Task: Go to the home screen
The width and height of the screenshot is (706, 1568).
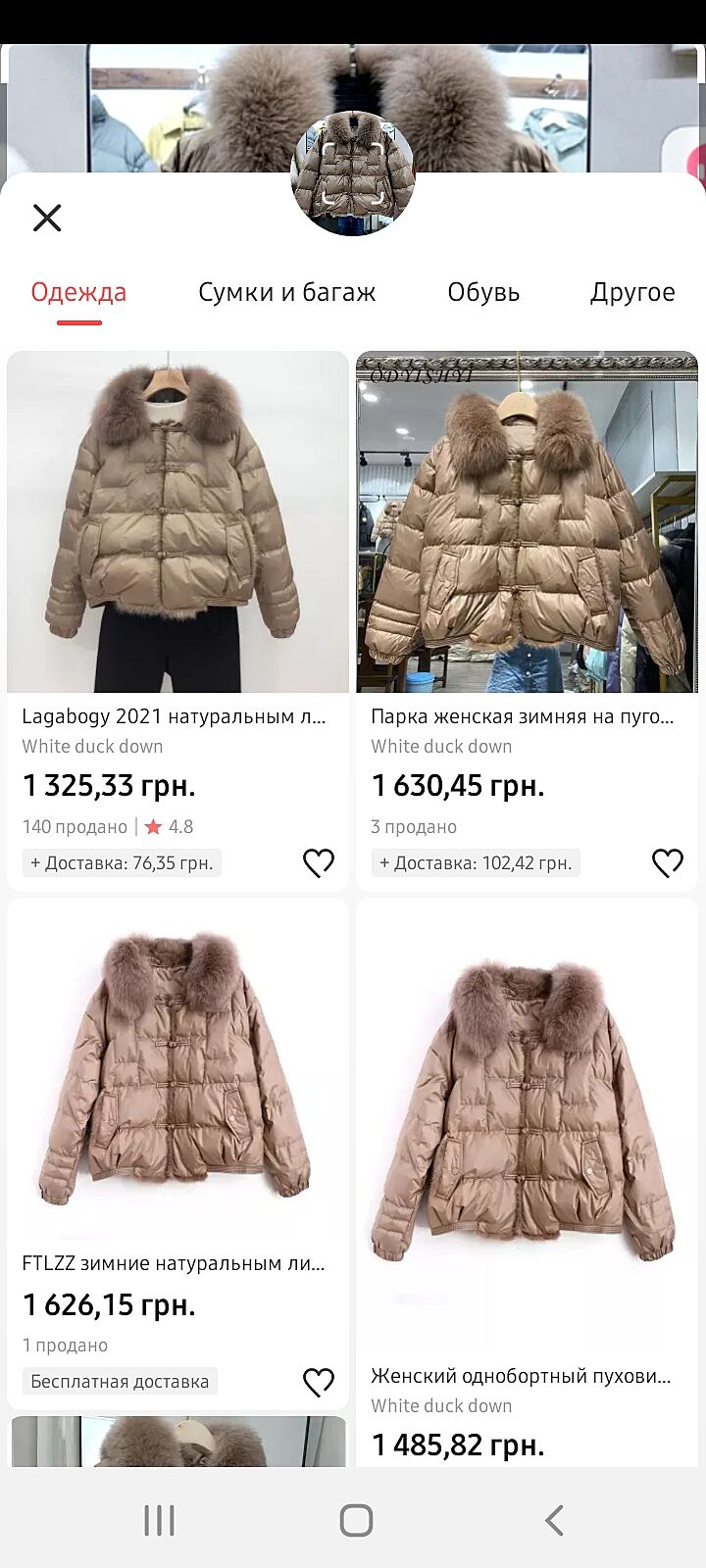Action: click(x=356, y=1520)
